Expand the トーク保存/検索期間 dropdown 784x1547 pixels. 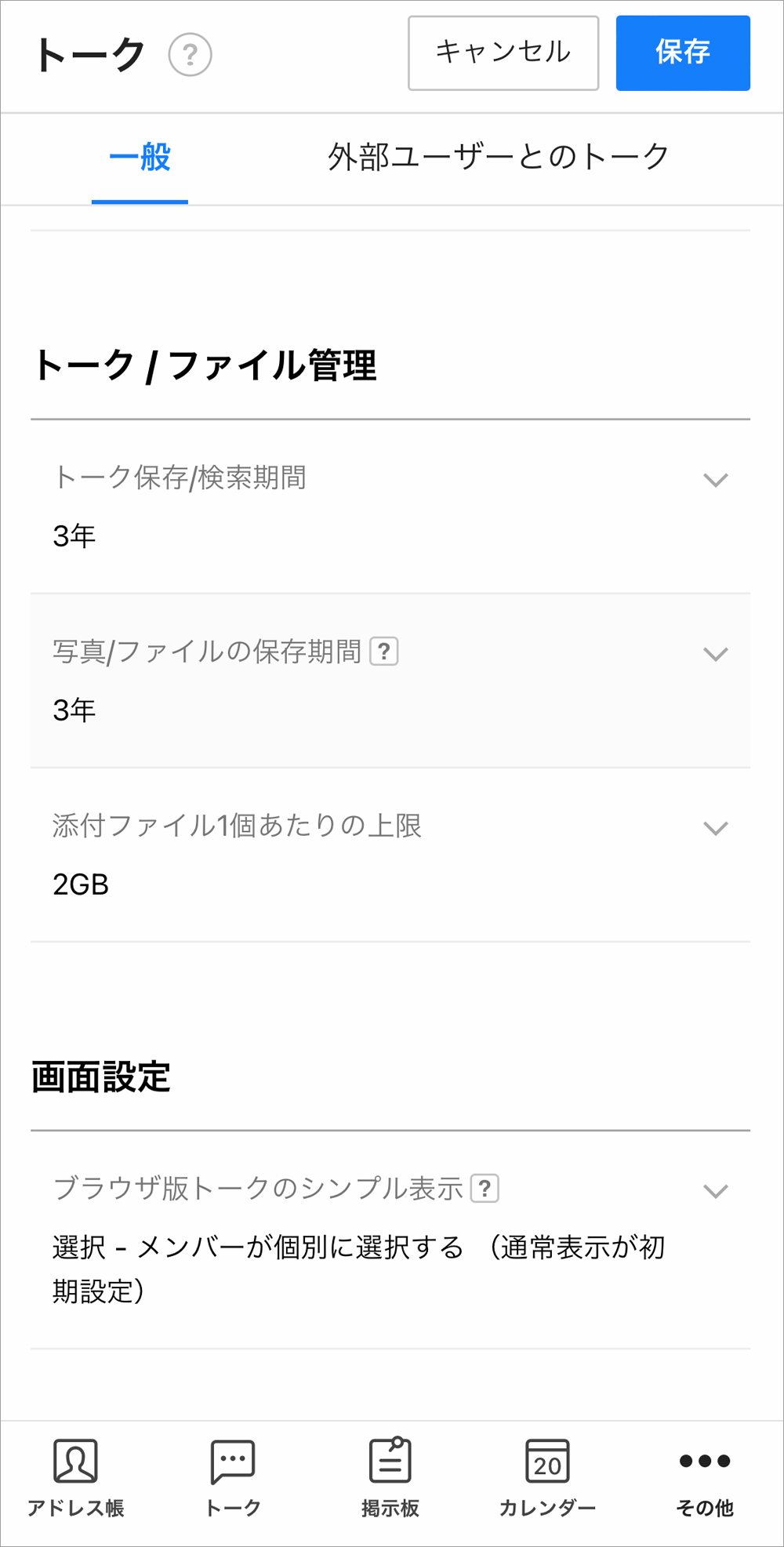coord(715,480)
